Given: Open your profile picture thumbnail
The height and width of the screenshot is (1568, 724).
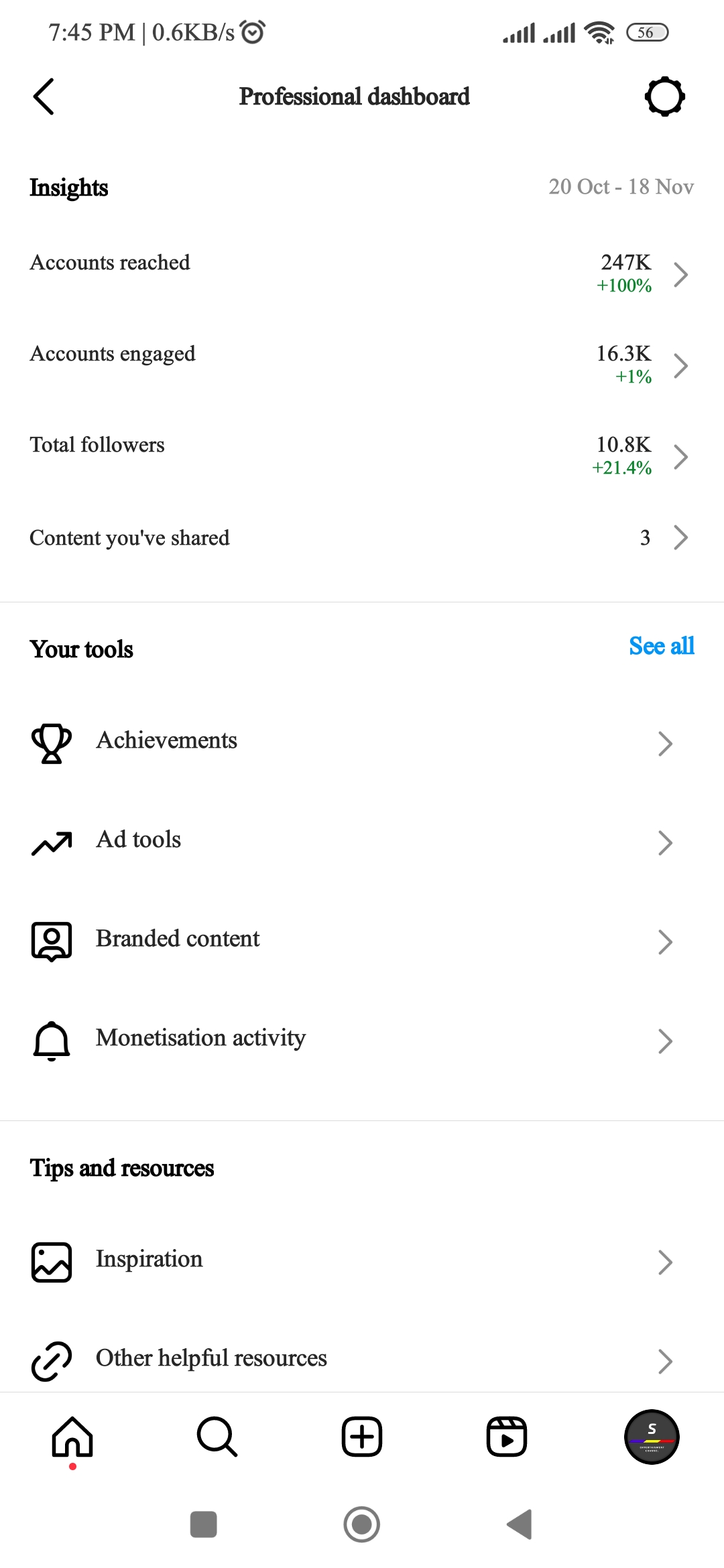Looking at the screenshot, I should (x=651, y=1437).
